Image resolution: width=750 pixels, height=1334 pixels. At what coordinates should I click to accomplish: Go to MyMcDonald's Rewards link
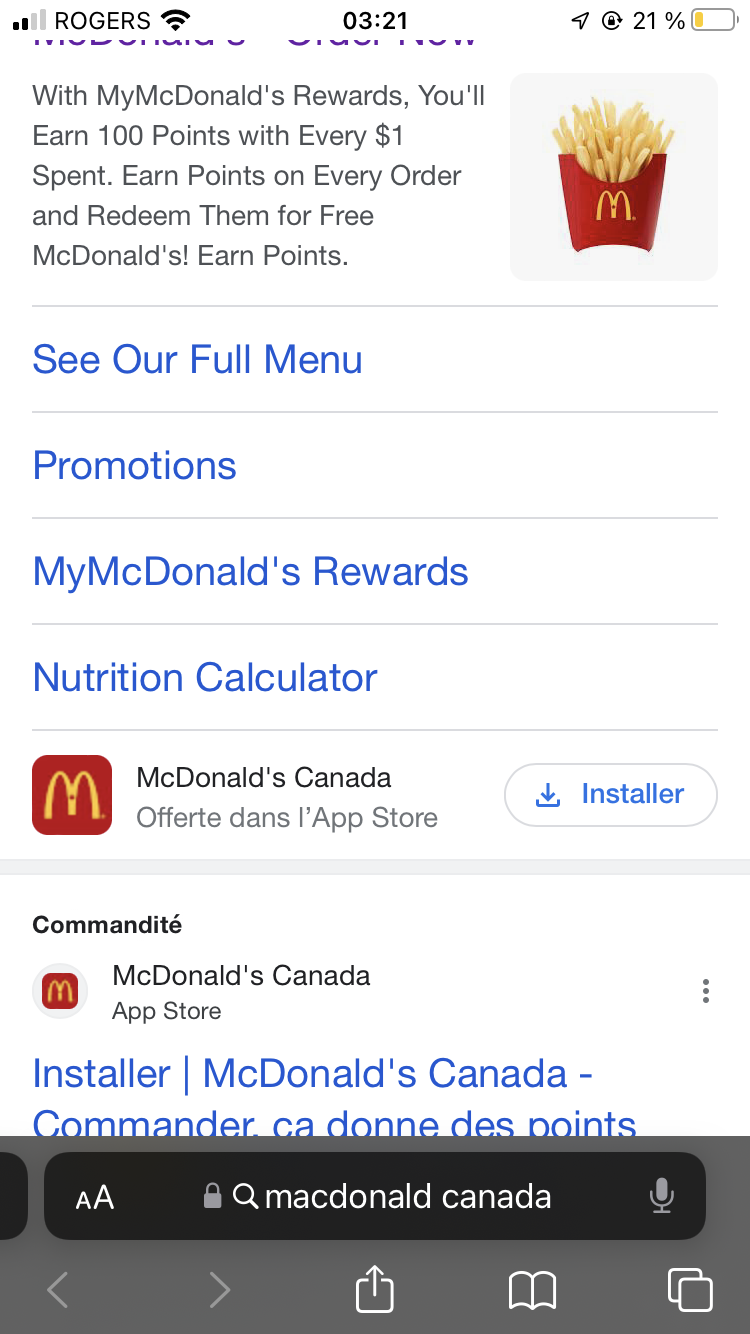tap(250, 572)
